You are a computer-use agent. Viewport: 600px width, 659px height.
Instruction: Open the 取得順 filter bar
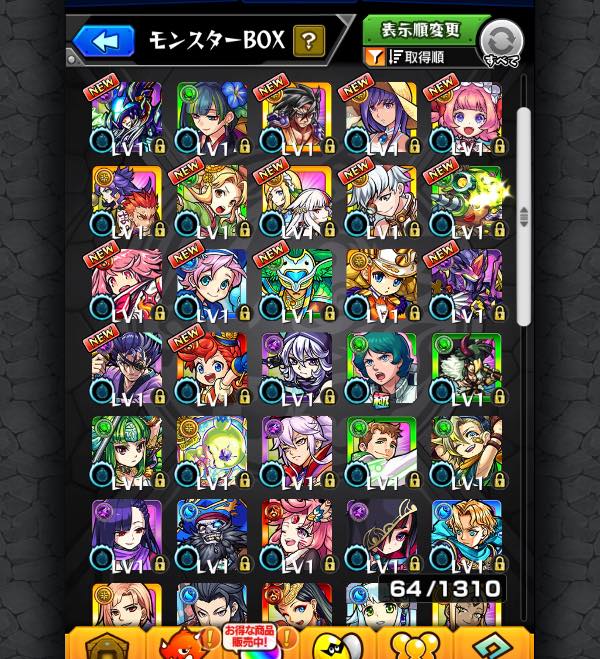pyautogui.click(x=421, y=57)
